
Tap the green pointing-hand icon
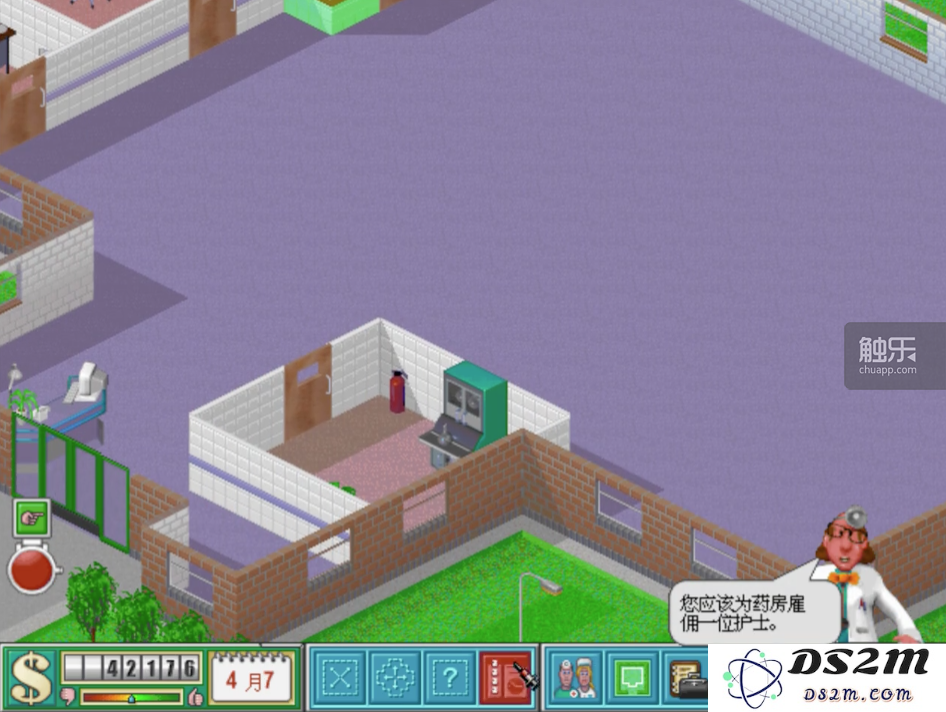pyautogui.click(x=31, y=518)
